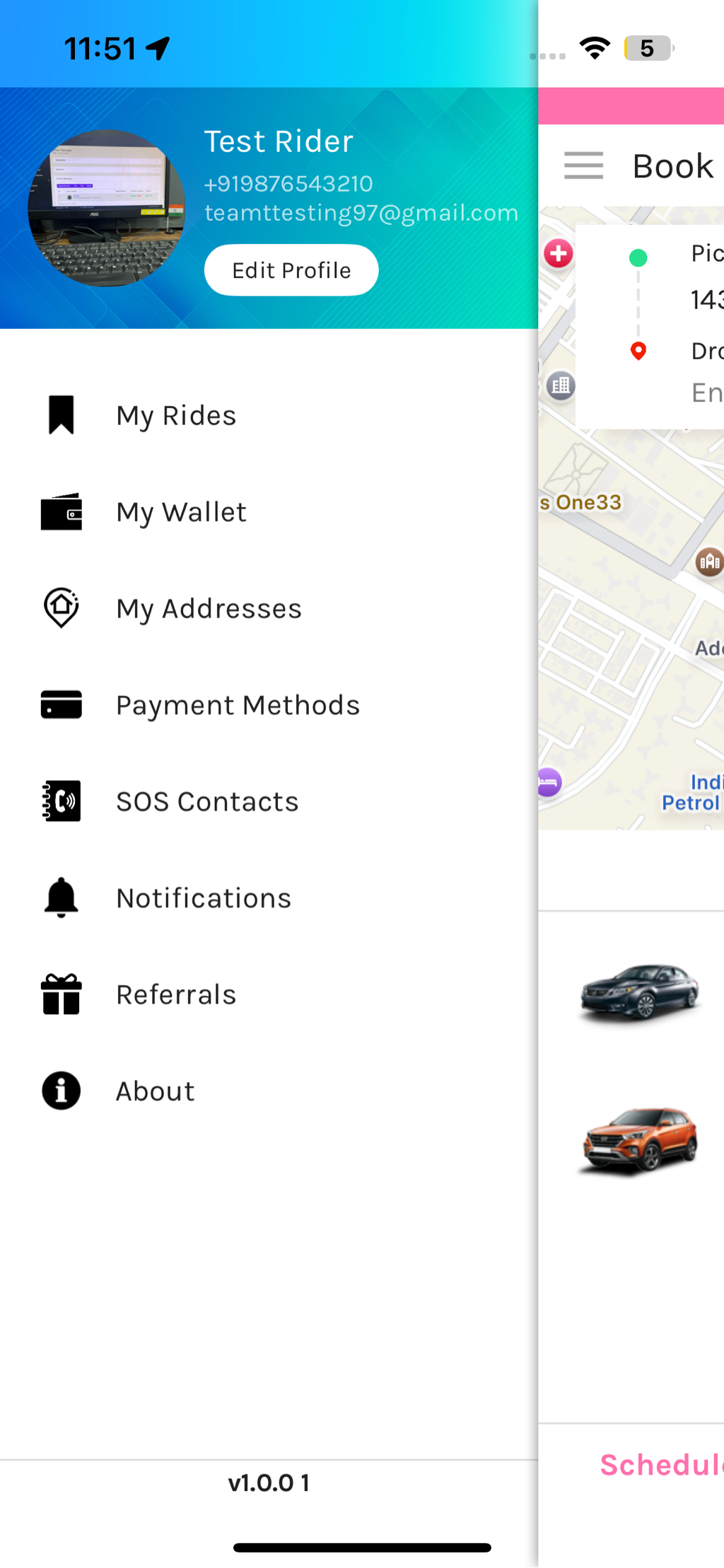Open My Rides
The width and height of the screenshot is (724, 1568).
pos(176,415)
